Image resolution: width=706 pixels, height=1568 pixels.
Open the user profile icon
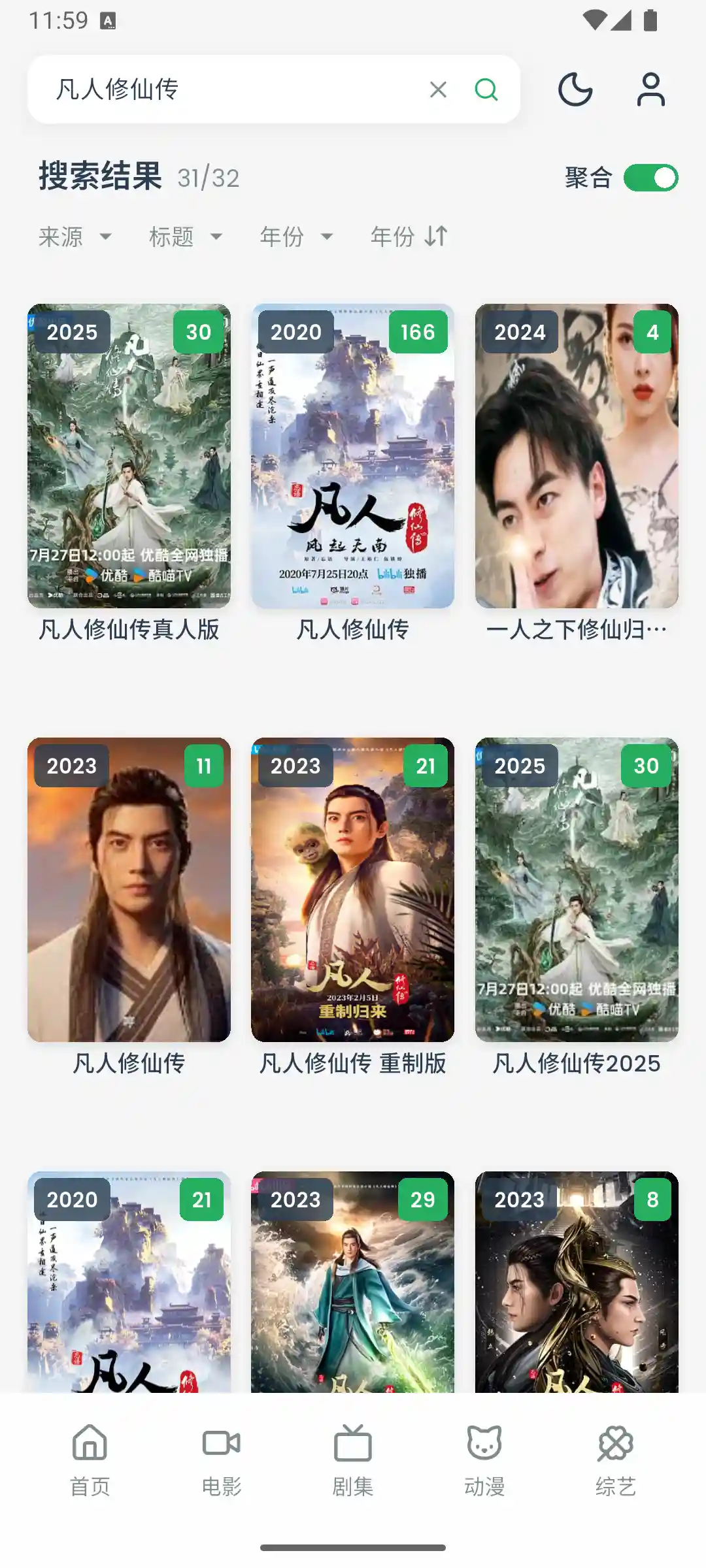pos(650,90)
